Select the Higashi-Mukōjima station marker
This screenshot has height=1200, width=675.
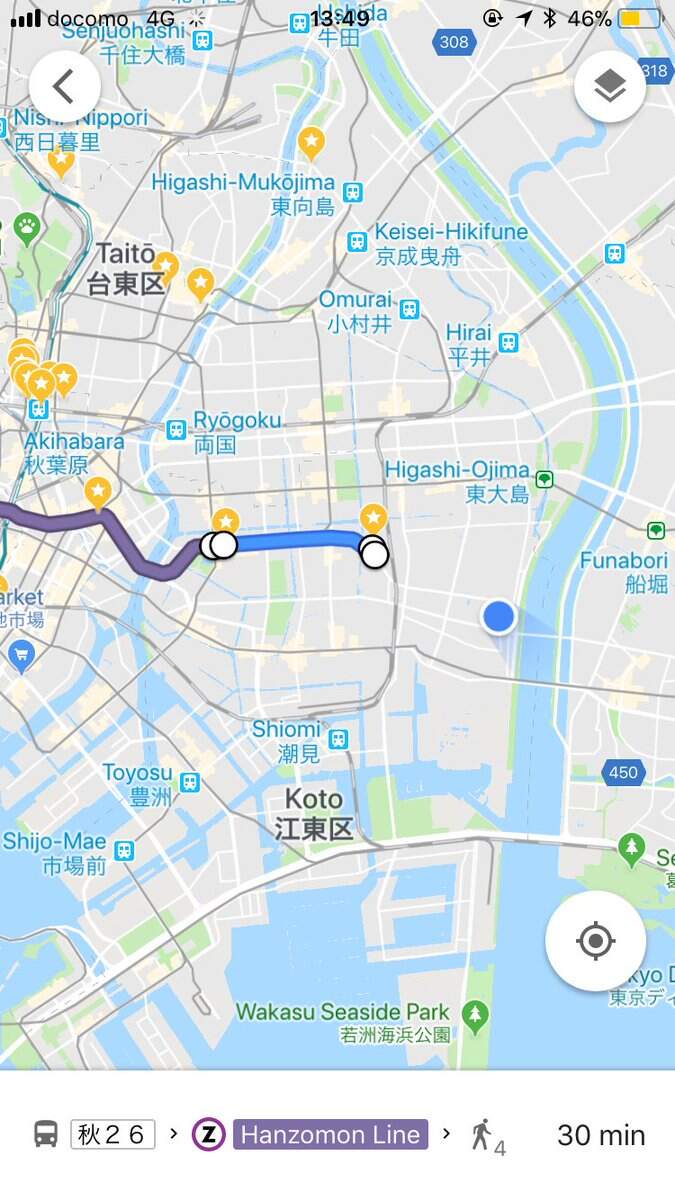coord(352,192)
